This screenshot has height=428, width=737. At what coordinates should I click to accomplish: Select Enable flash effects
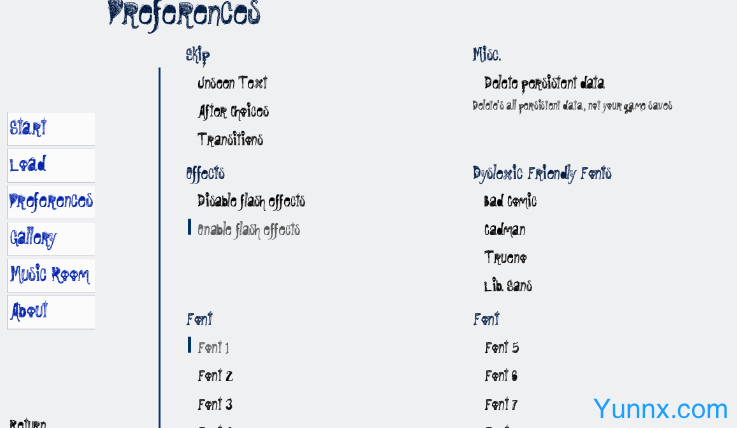[249, 229]
